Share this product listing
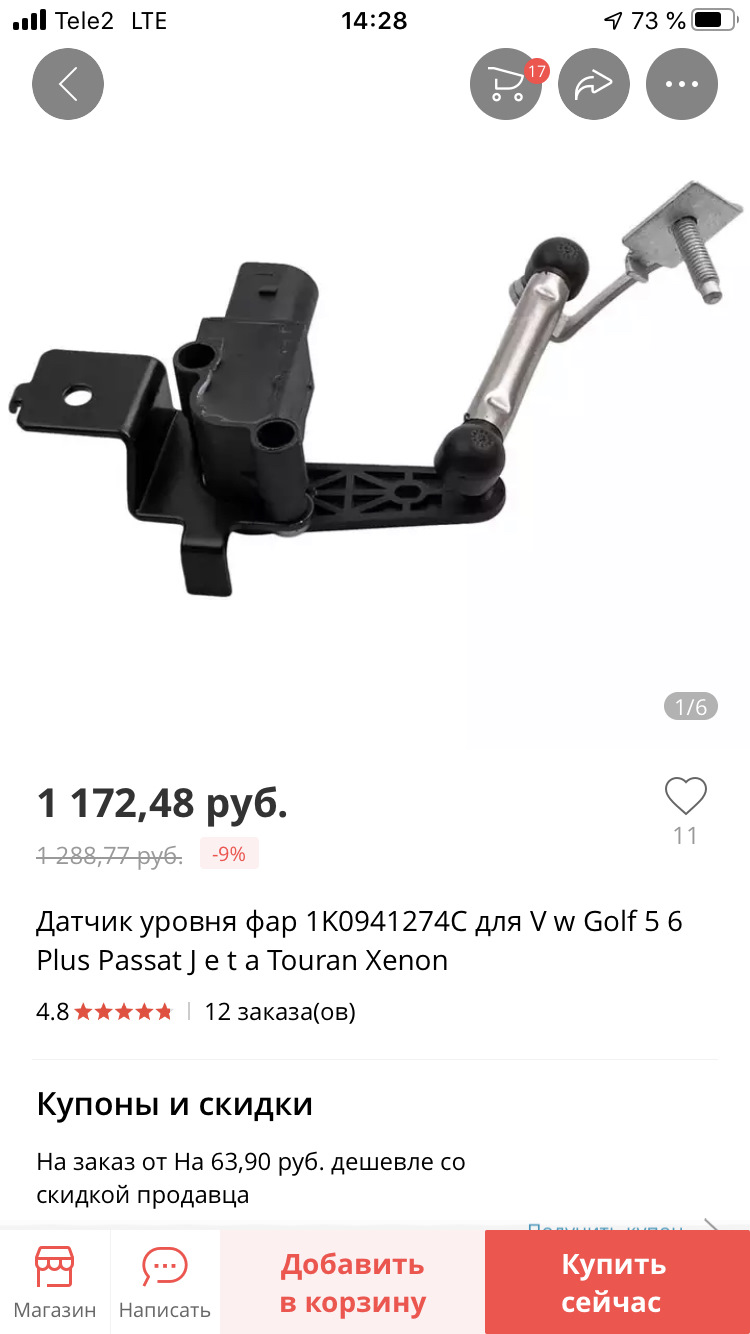Viewport: 750px width, 1334px height. coord(594,84)
